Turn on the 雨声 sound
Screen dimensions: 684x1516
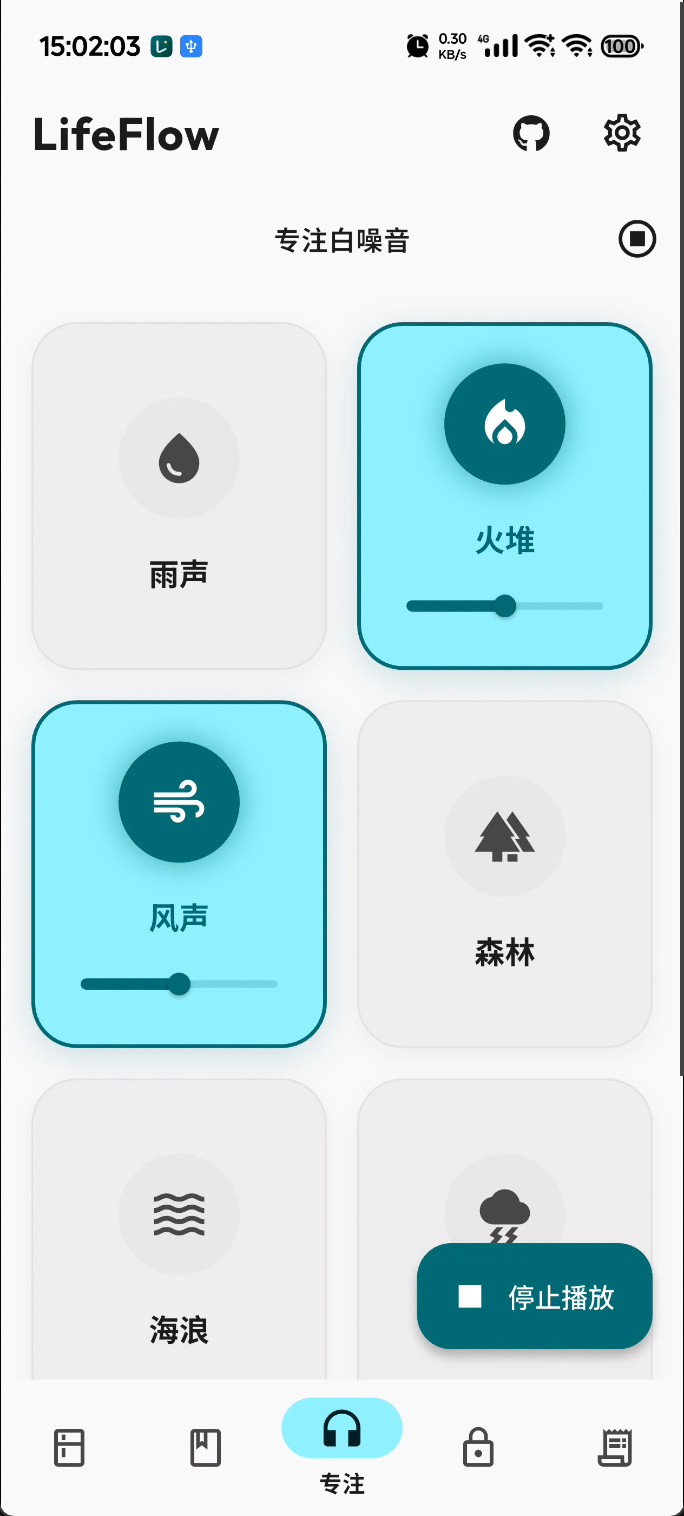pos(179,495)
